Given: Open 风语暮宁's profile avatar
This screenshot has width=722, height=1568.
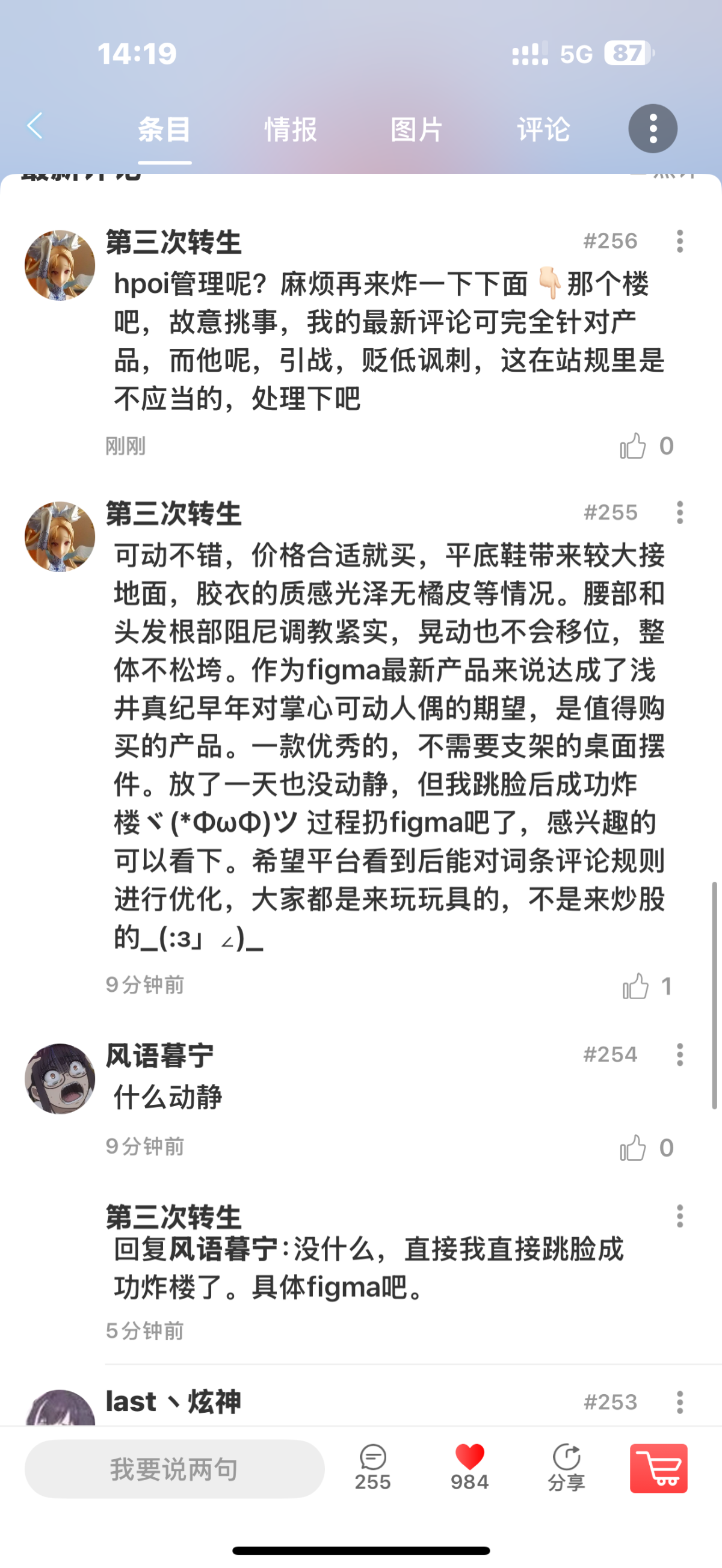Looking at the screenshot, I should [60, 1078].
